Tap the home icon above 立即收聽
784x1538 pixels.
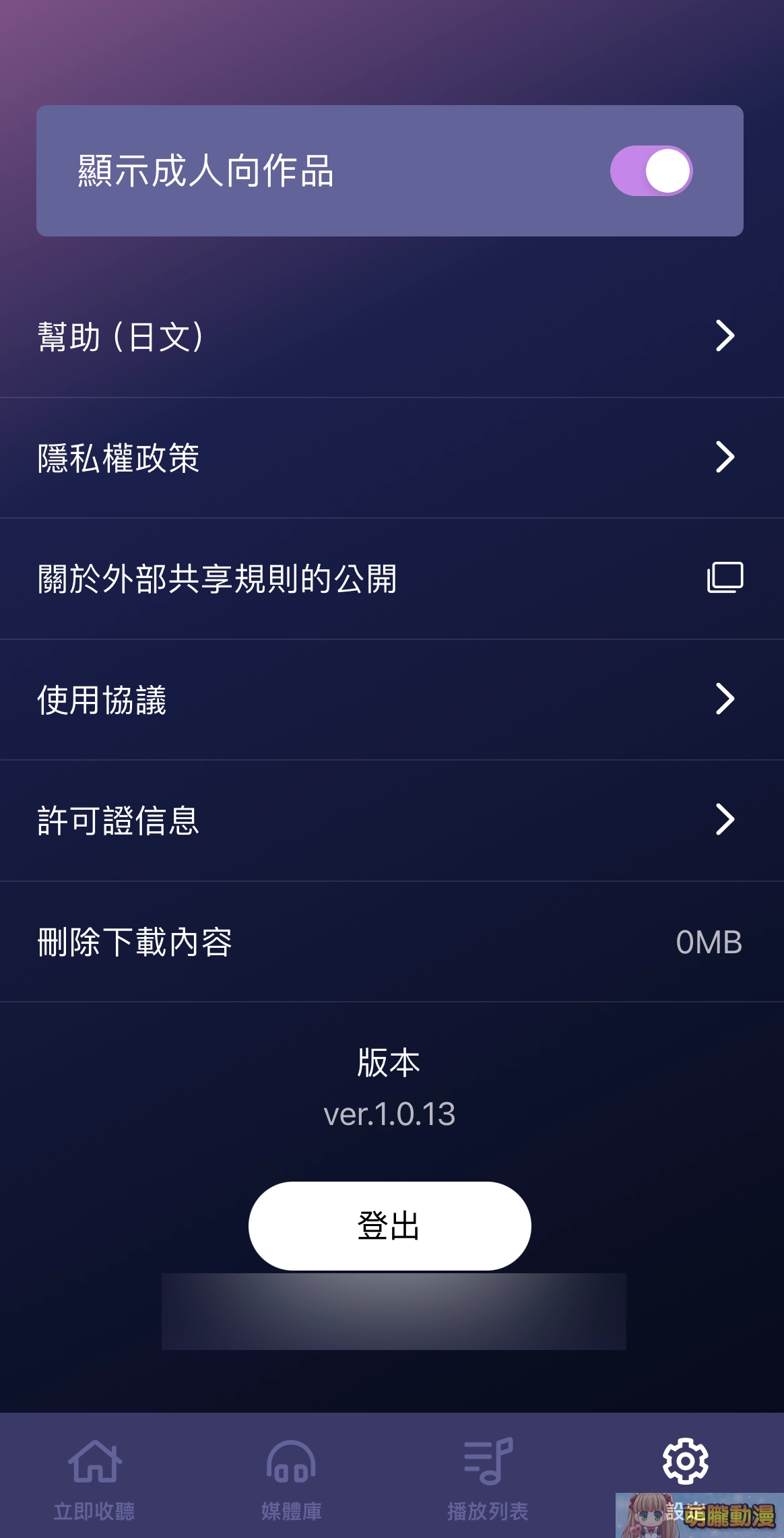94,1463
